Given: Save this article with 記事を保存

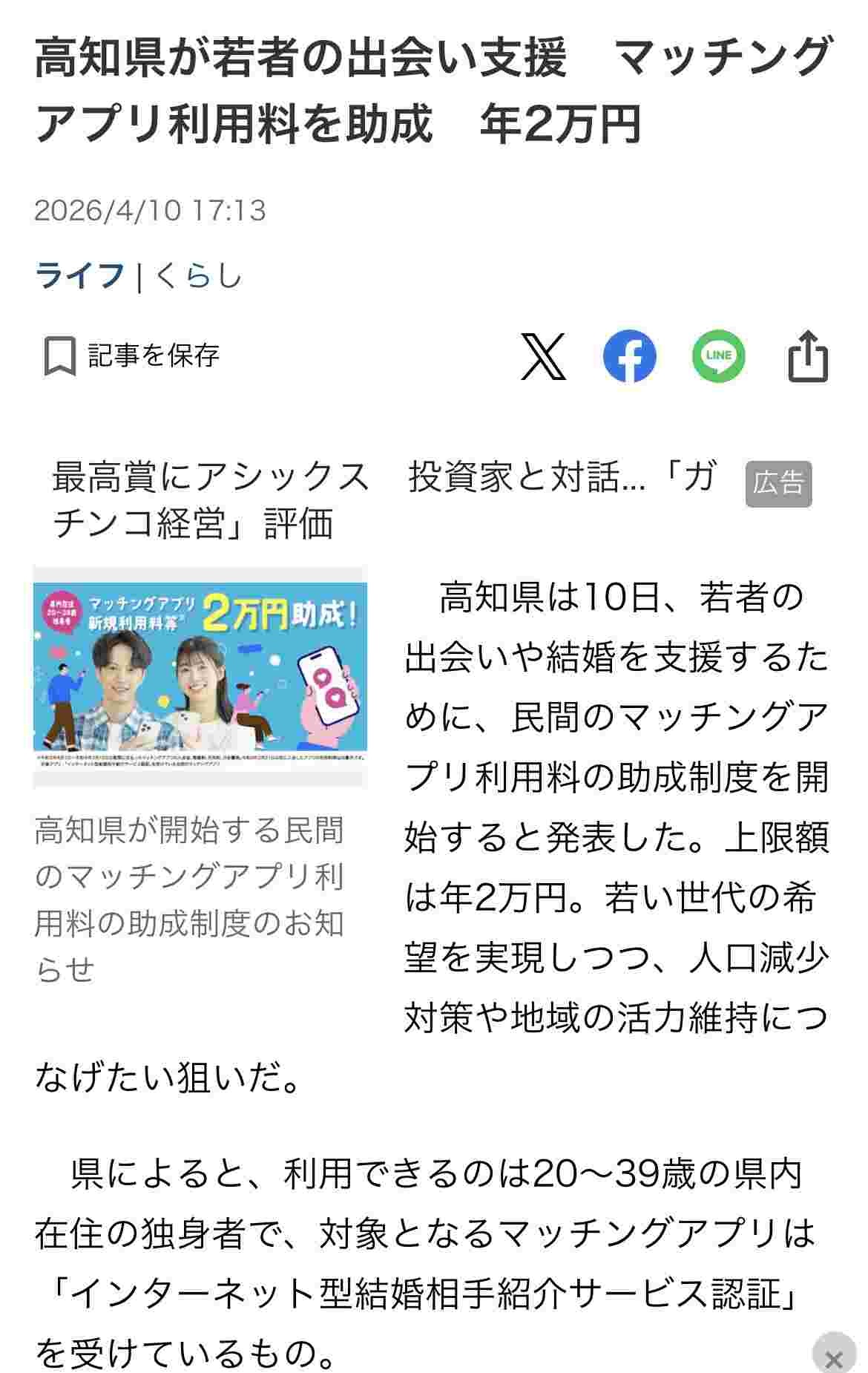Looking at the screenshot, I should coord(132,355).
